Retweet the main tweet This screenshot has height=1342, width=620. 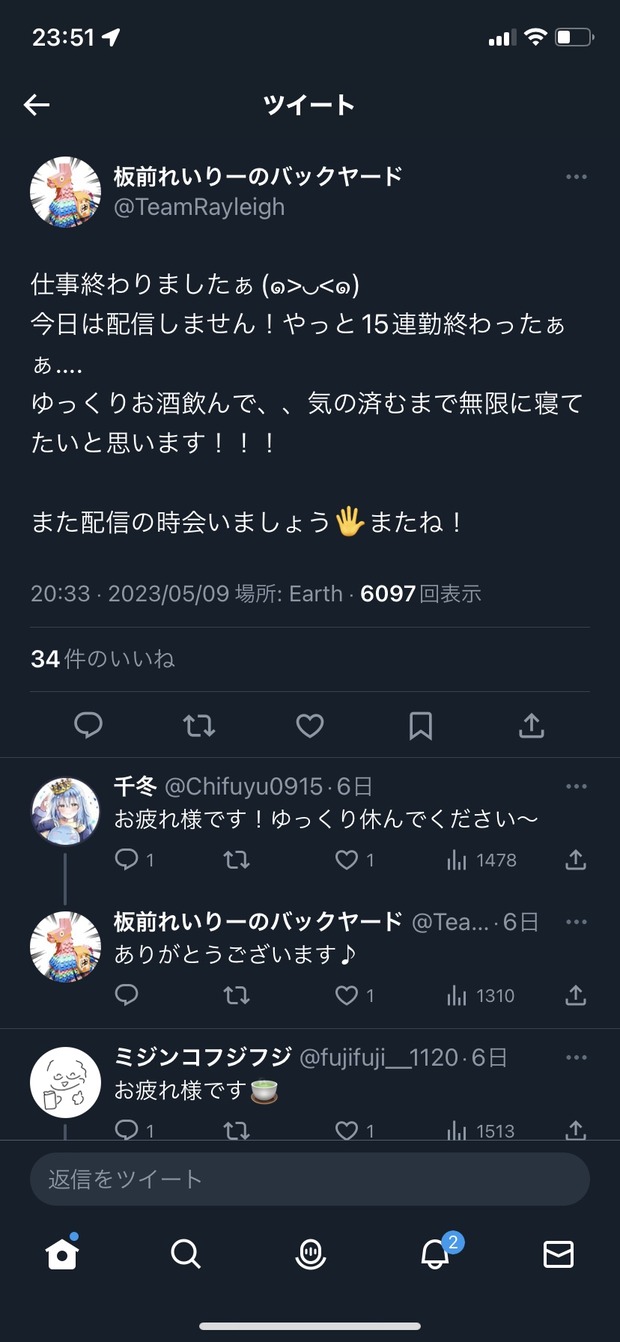199,725
